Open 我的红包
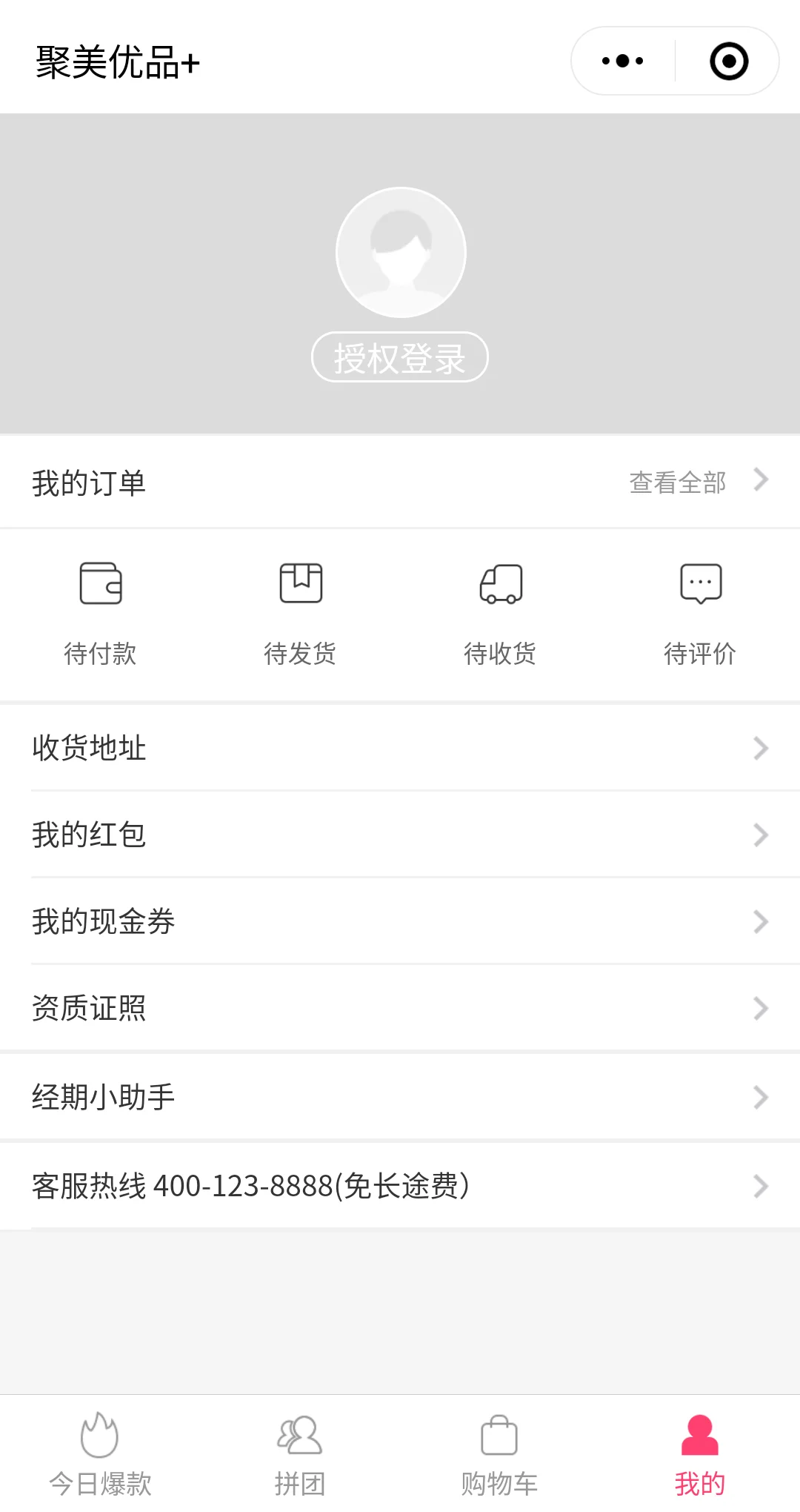The image size is (800, 1512). tap(400, 835)
